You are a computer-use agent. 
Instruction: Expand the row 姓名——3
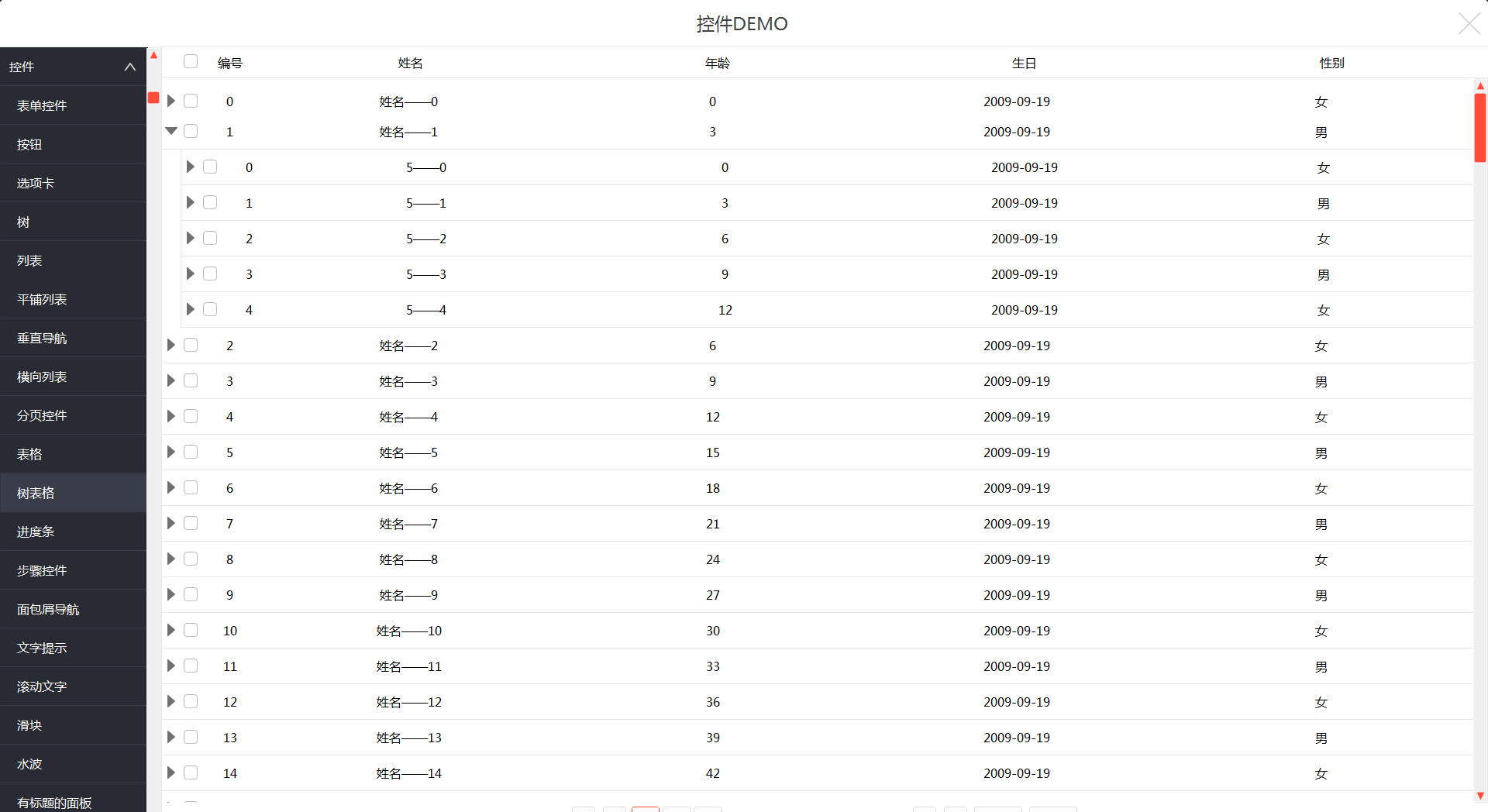tap(171, 380)
